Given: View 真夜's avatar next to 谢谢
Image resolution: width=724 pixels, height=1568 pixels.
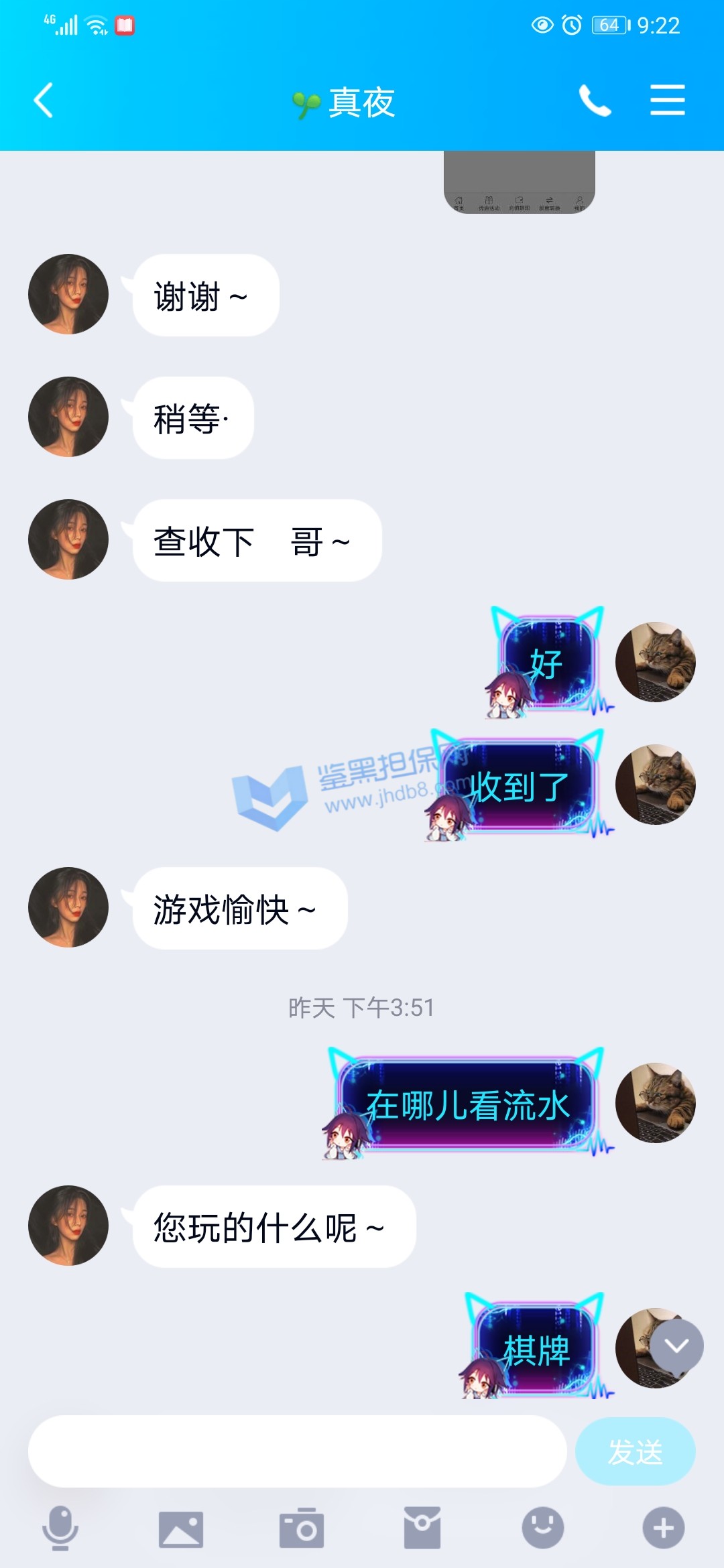Looking at the screenshot, I should [x=68, y=294].
